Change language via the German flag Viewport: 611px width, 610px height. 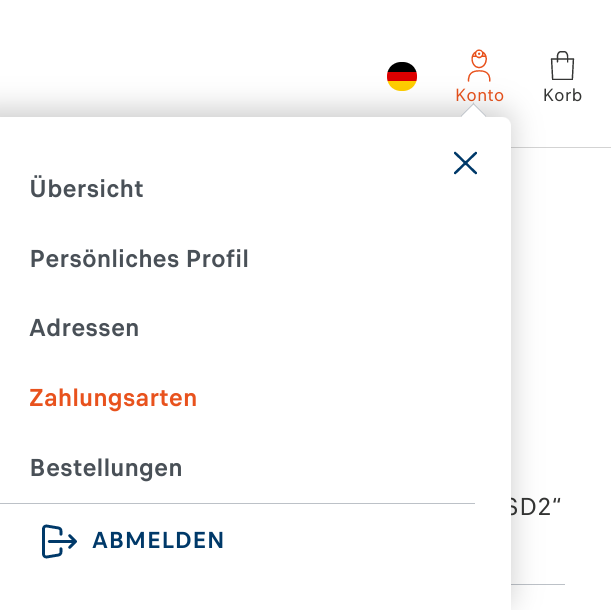[402, 77]
